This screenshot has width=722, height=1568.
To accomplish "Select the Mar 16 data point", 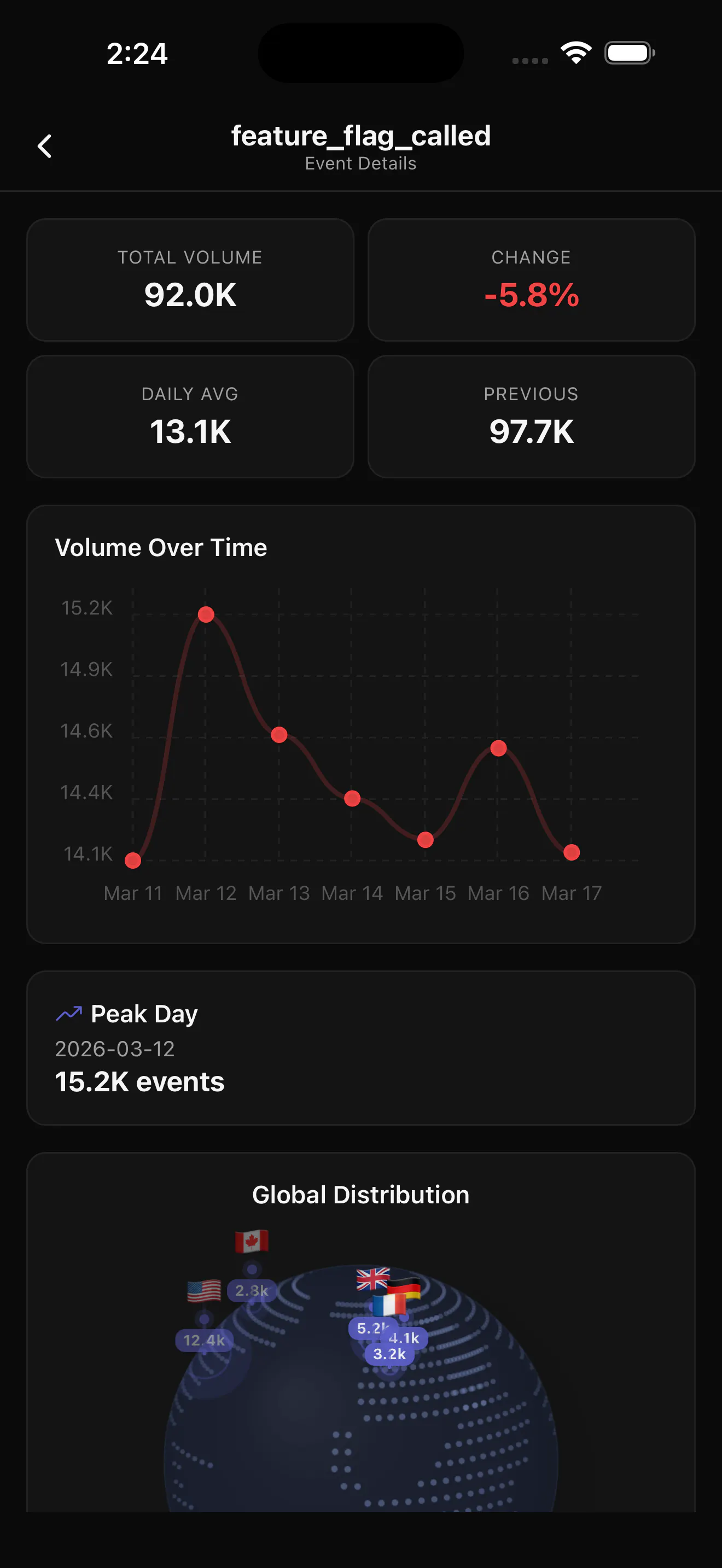I will tap(498, 747).
